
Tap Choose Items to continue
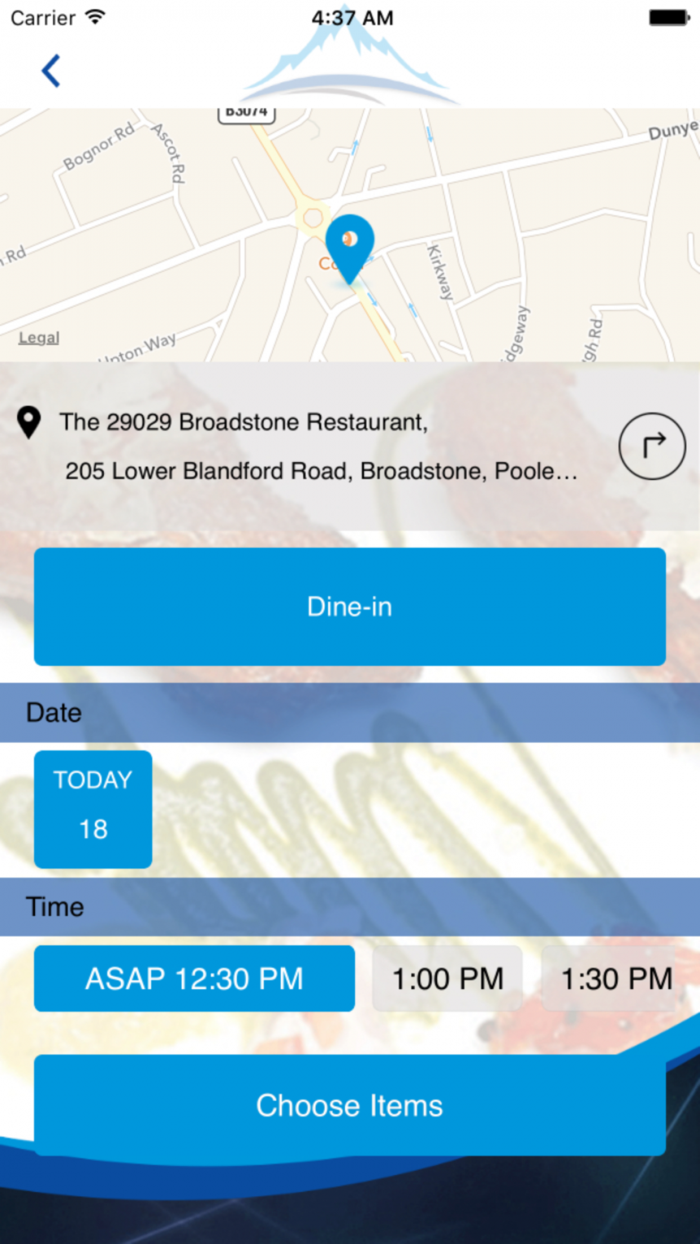[x=350, y=1105]
